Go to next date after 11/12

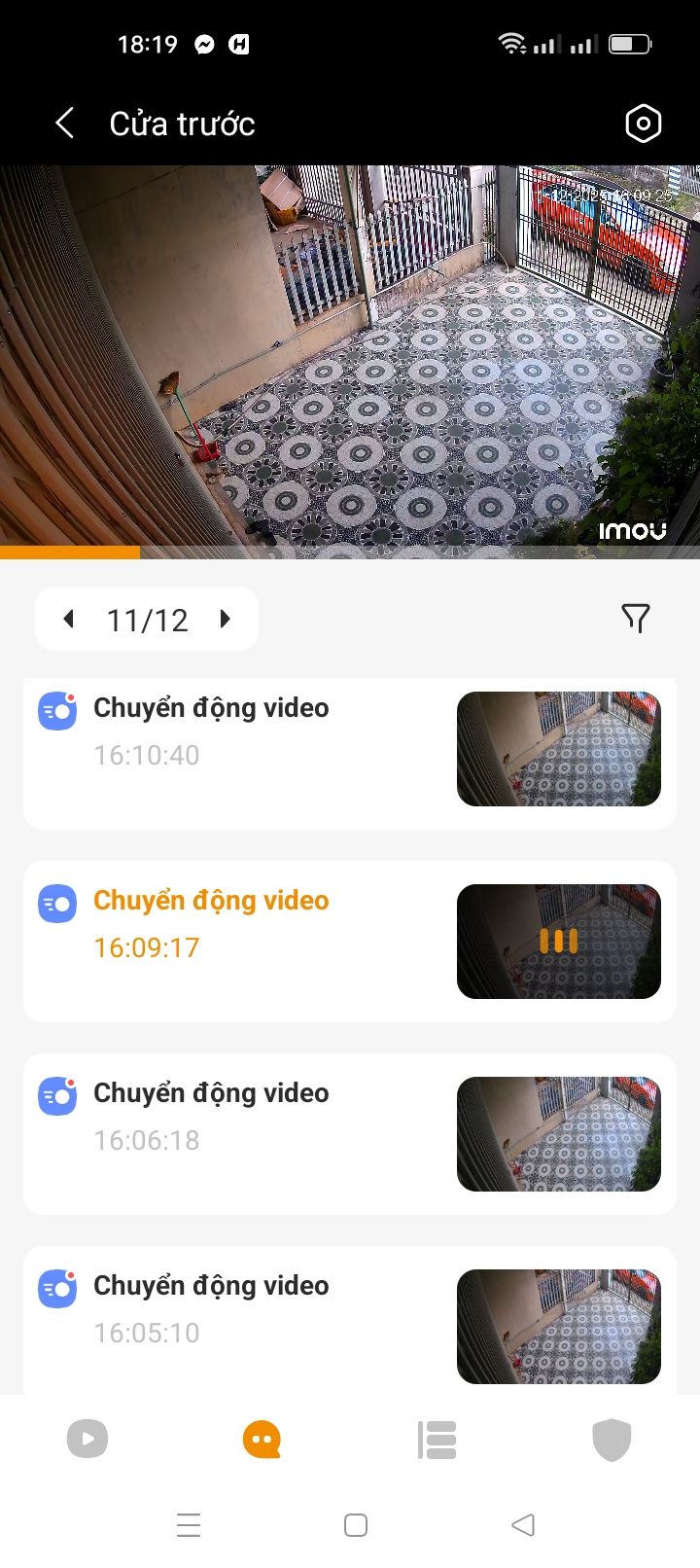pos(226,619)
